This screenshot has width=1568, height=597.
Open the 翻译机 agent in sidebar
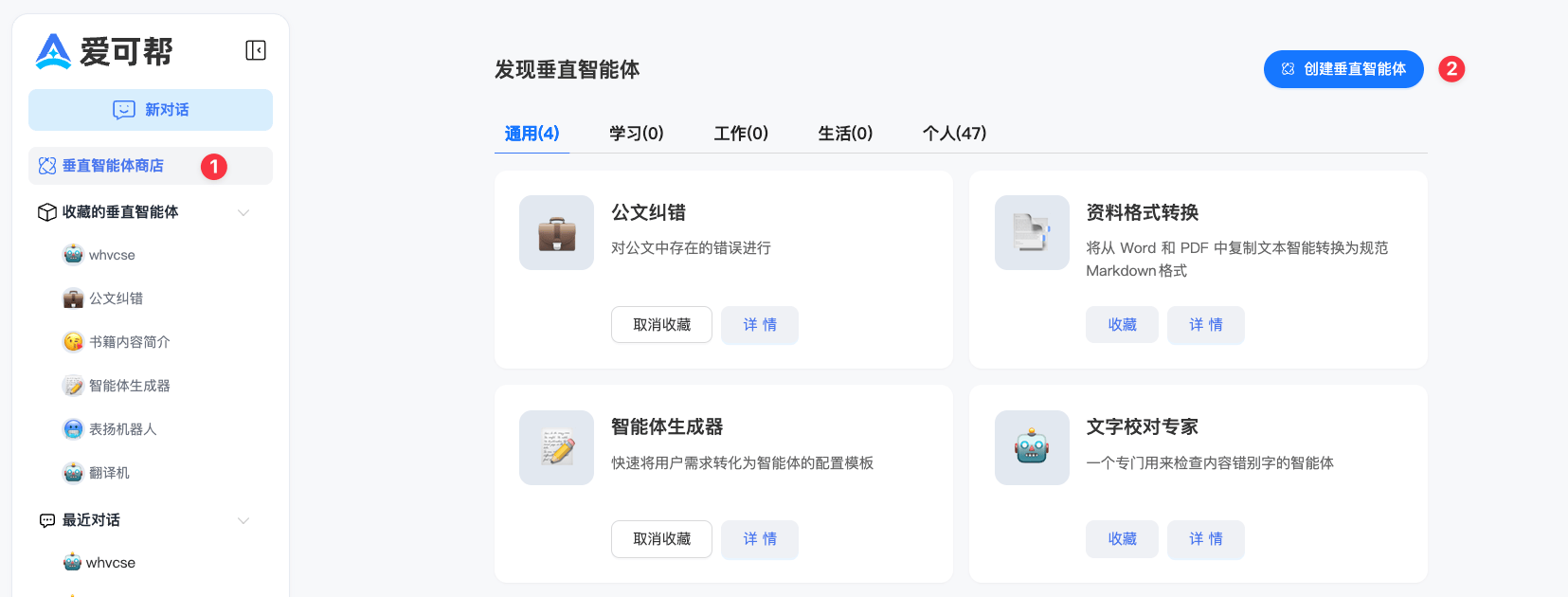(109, 473)
